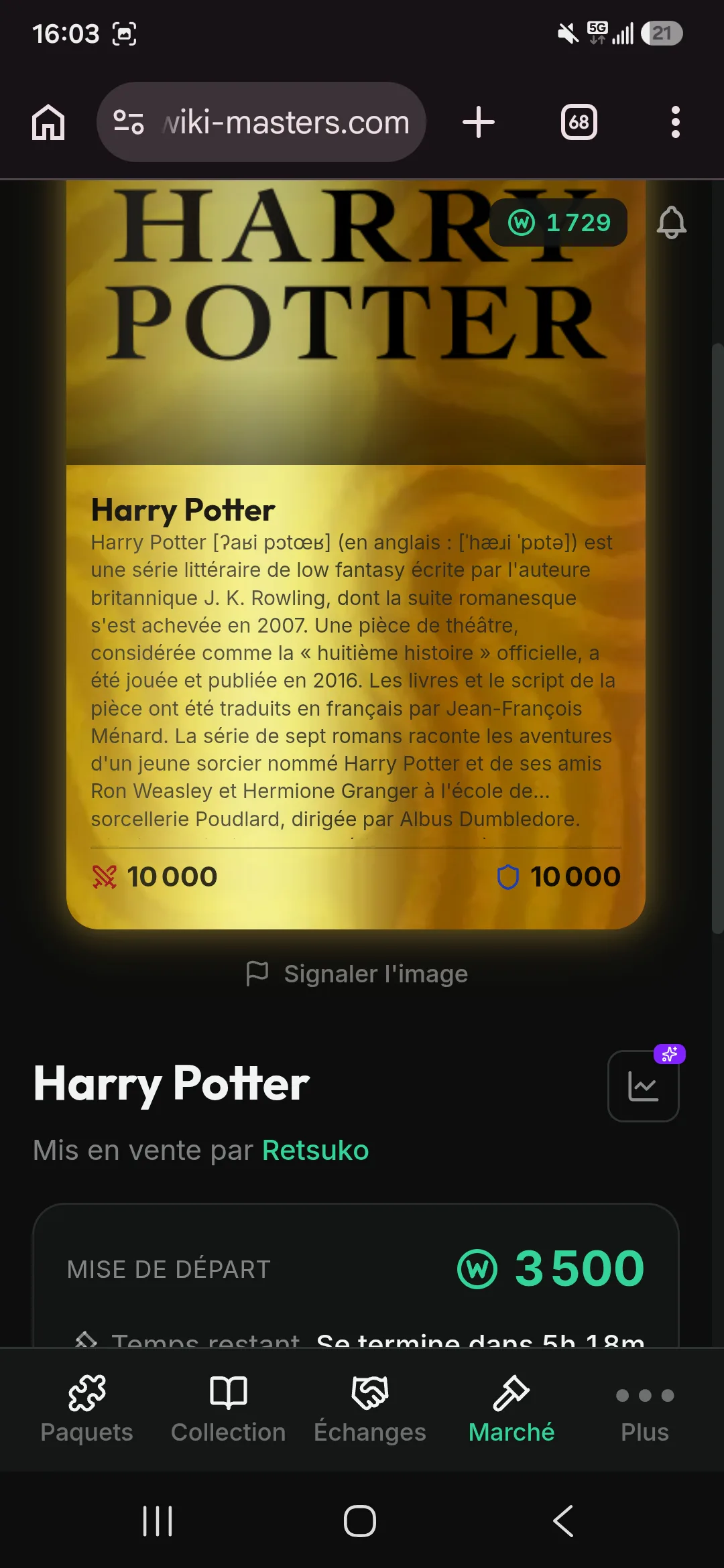724x1568 pixels.
Task: Open the browser home page
Action: (x=48, y=123)
